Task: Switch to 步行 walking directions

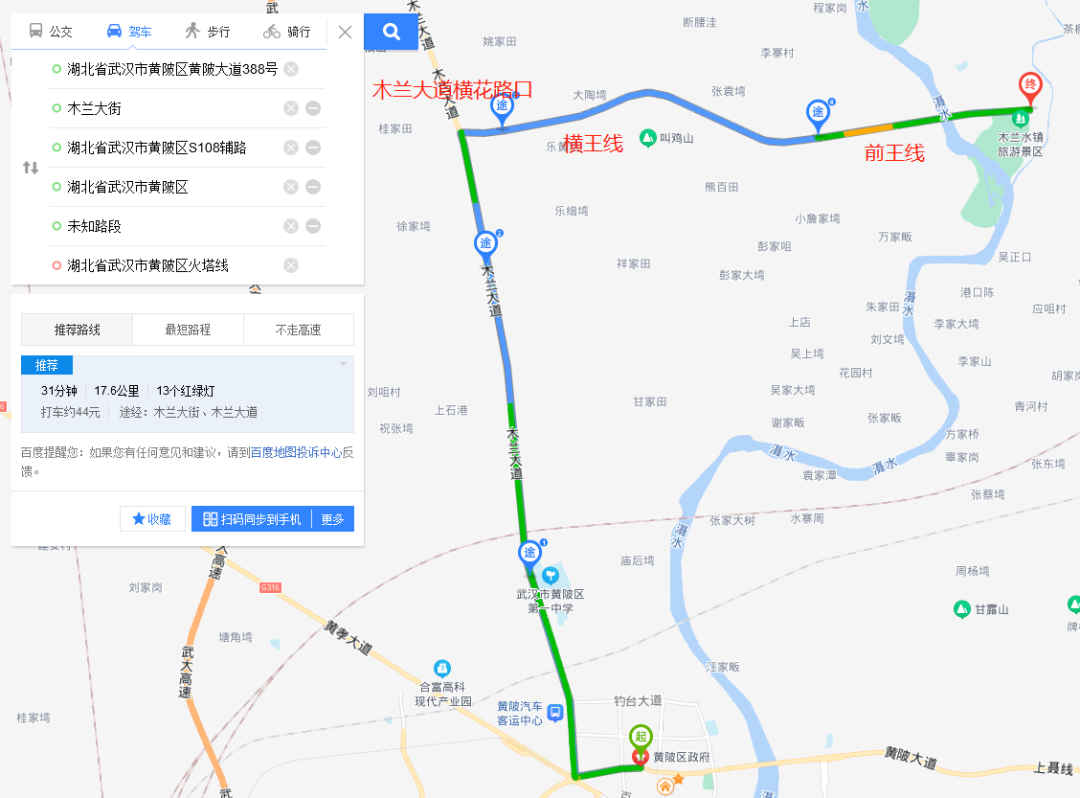Action: point(207,31)
